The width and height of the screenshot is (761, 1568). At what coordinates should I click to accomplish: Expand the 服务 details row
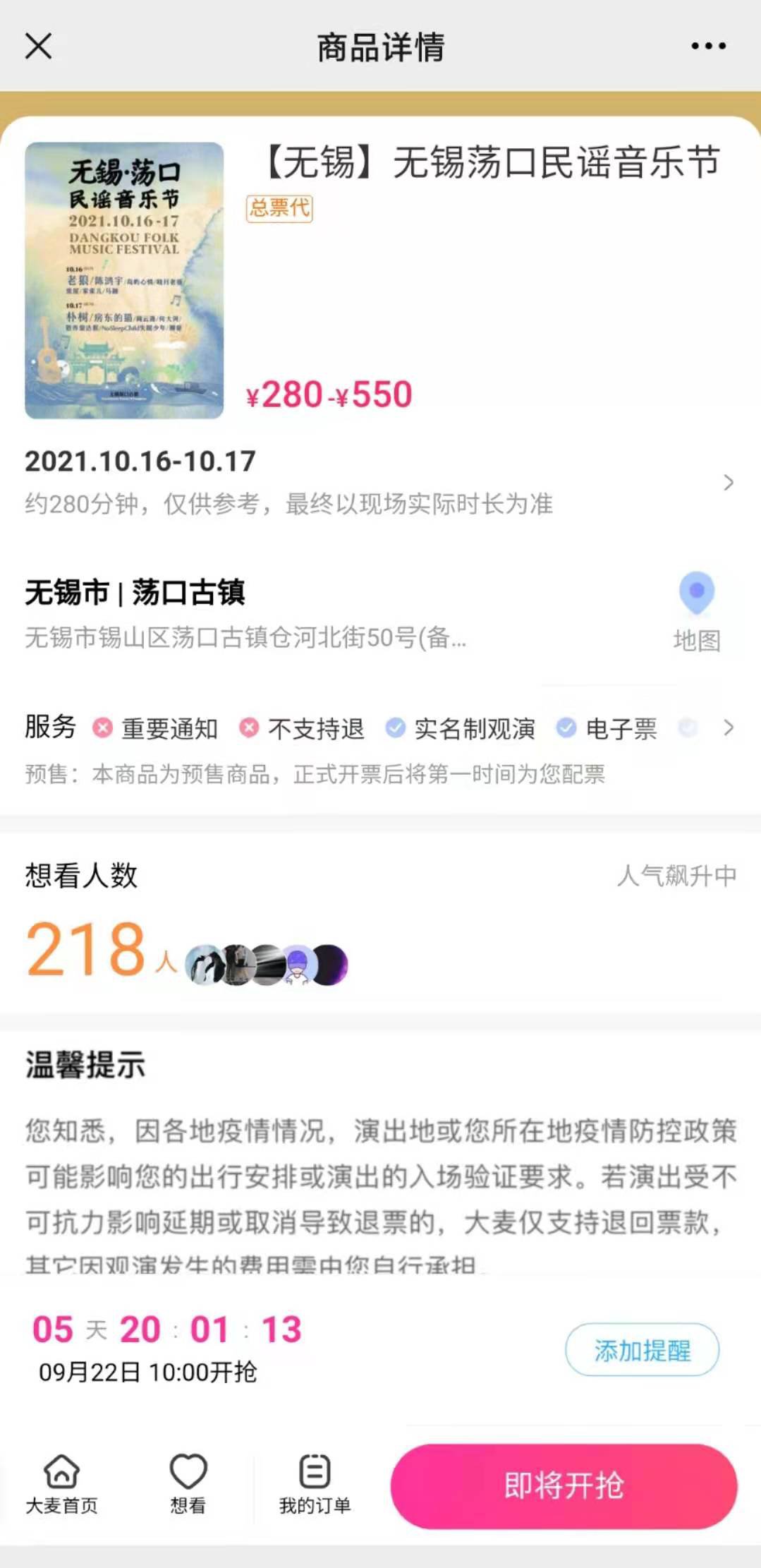[729, 728]
